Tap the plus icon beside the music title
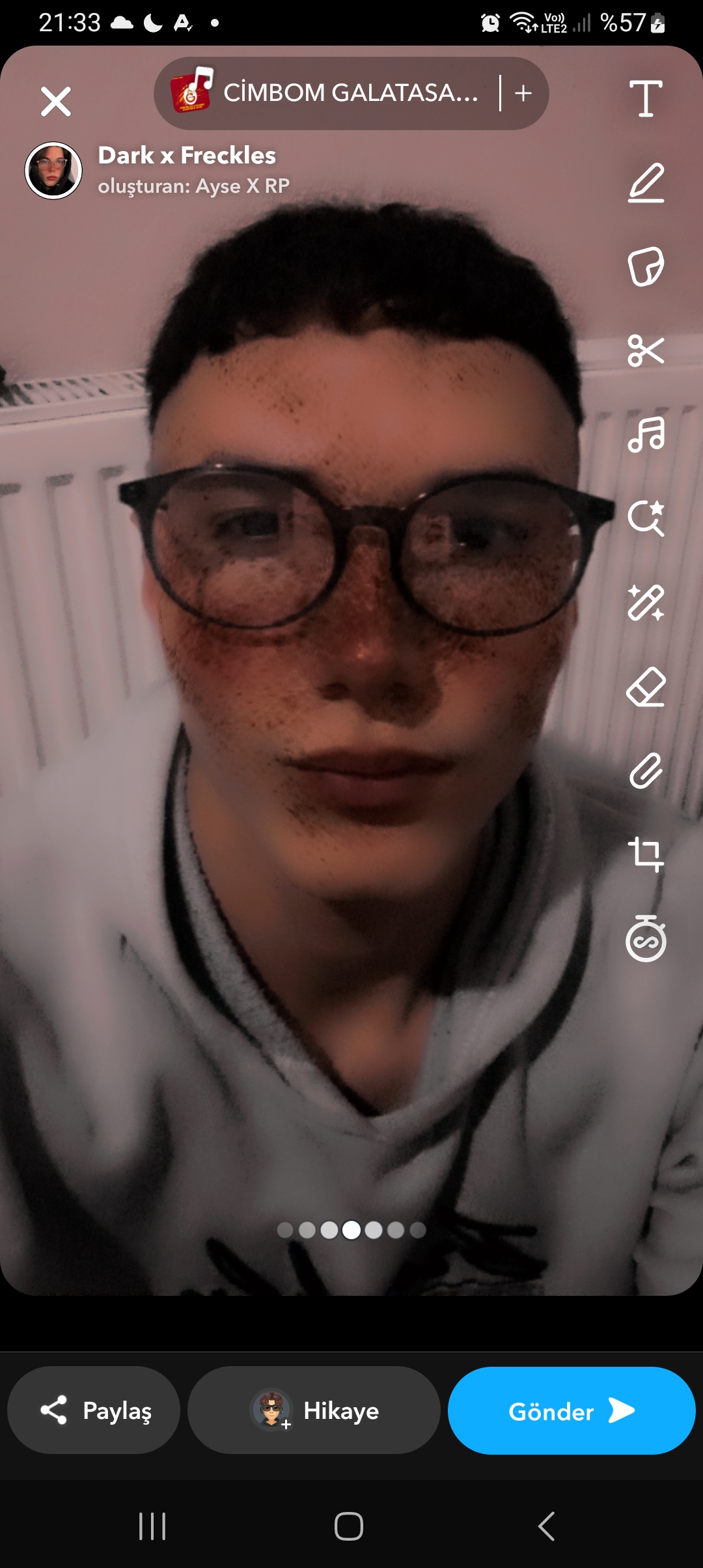Screen dimensions: 703x1568 click(x=523, y=93)
